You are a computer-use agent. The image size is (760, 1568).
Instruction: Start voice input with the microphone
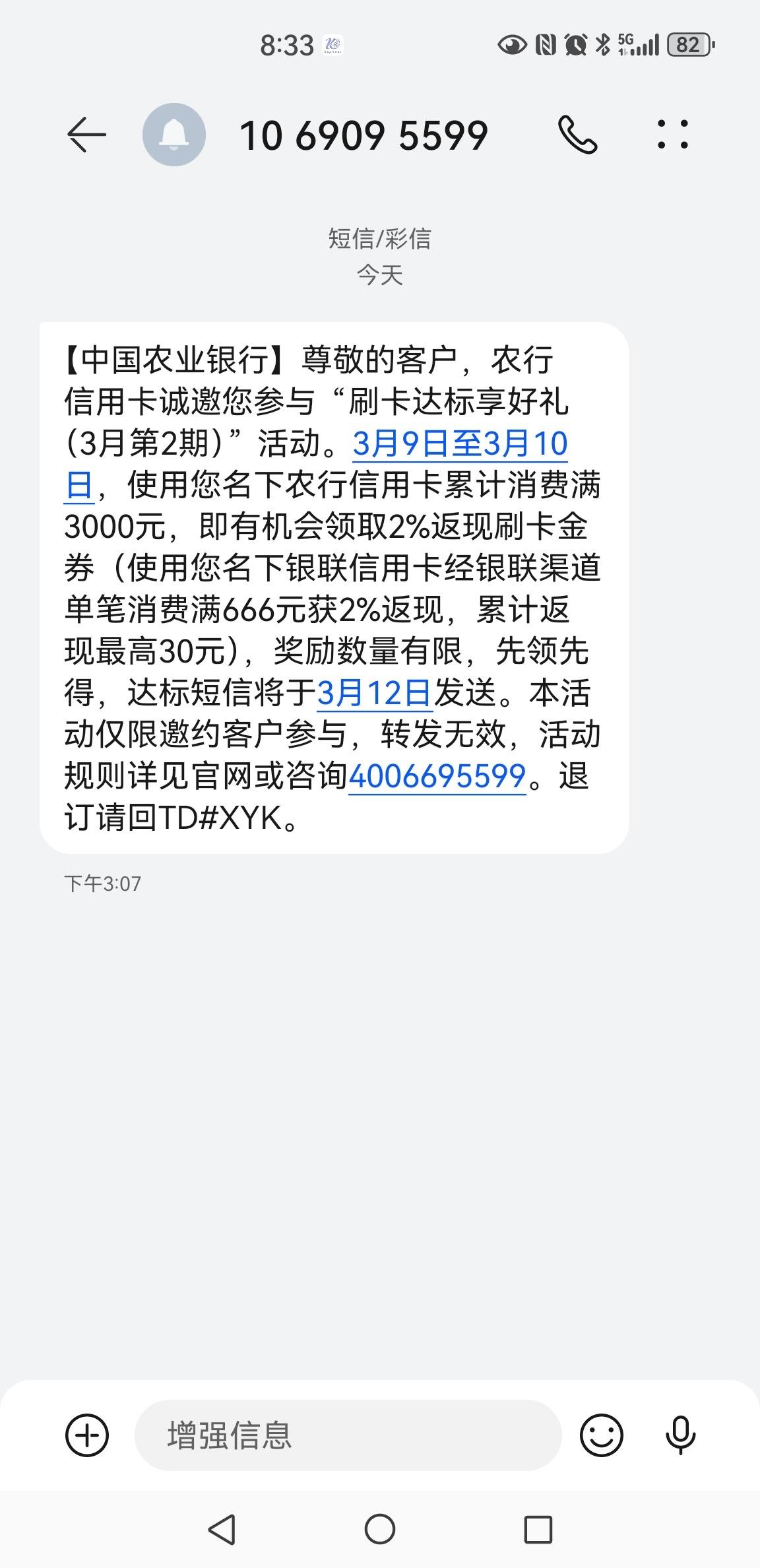[x=680, y=1435]
